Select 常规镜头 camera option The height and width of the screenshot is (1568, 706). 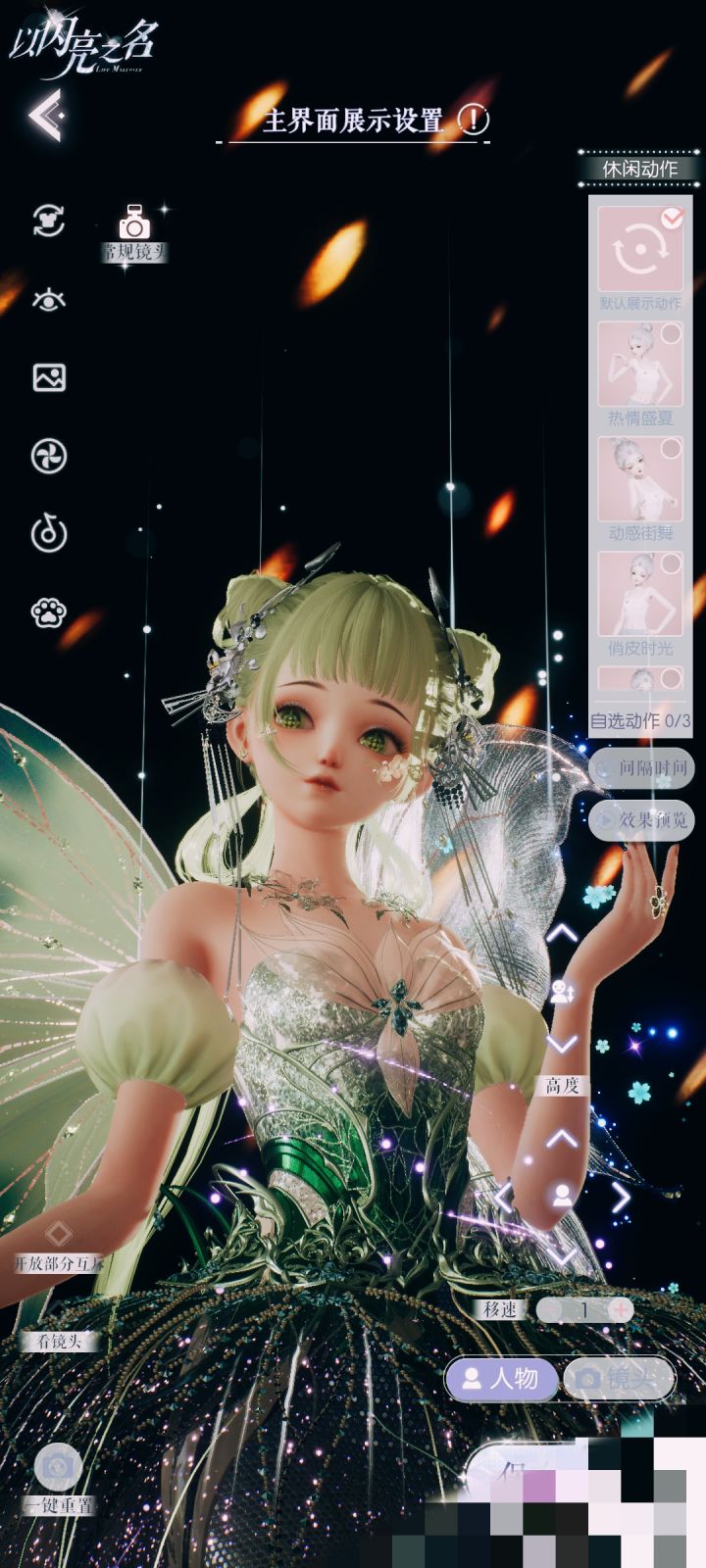(x=134, y=233)
